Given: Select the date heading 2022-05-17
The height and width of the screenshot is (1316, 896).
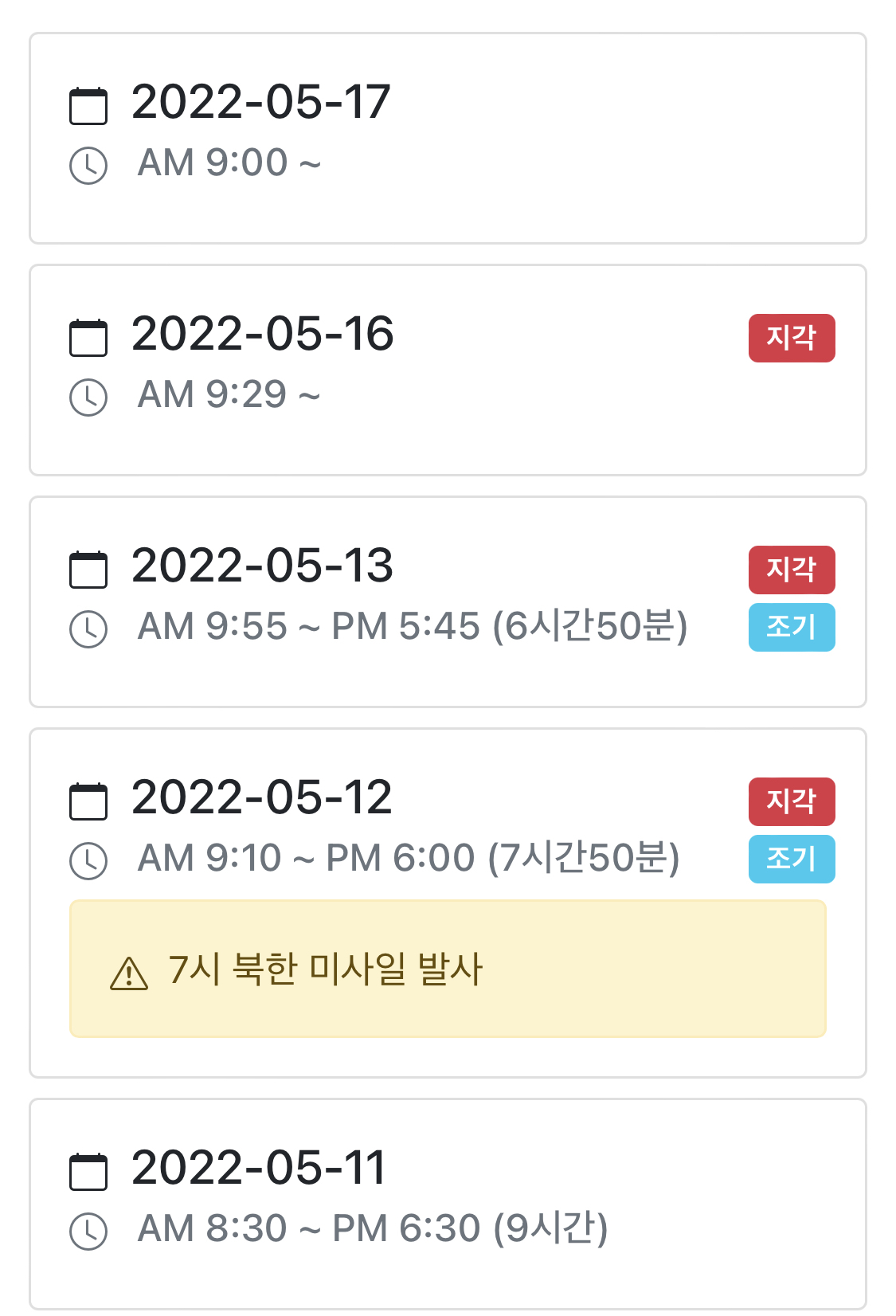Looking at the screenshot, I should pos(263,103).
